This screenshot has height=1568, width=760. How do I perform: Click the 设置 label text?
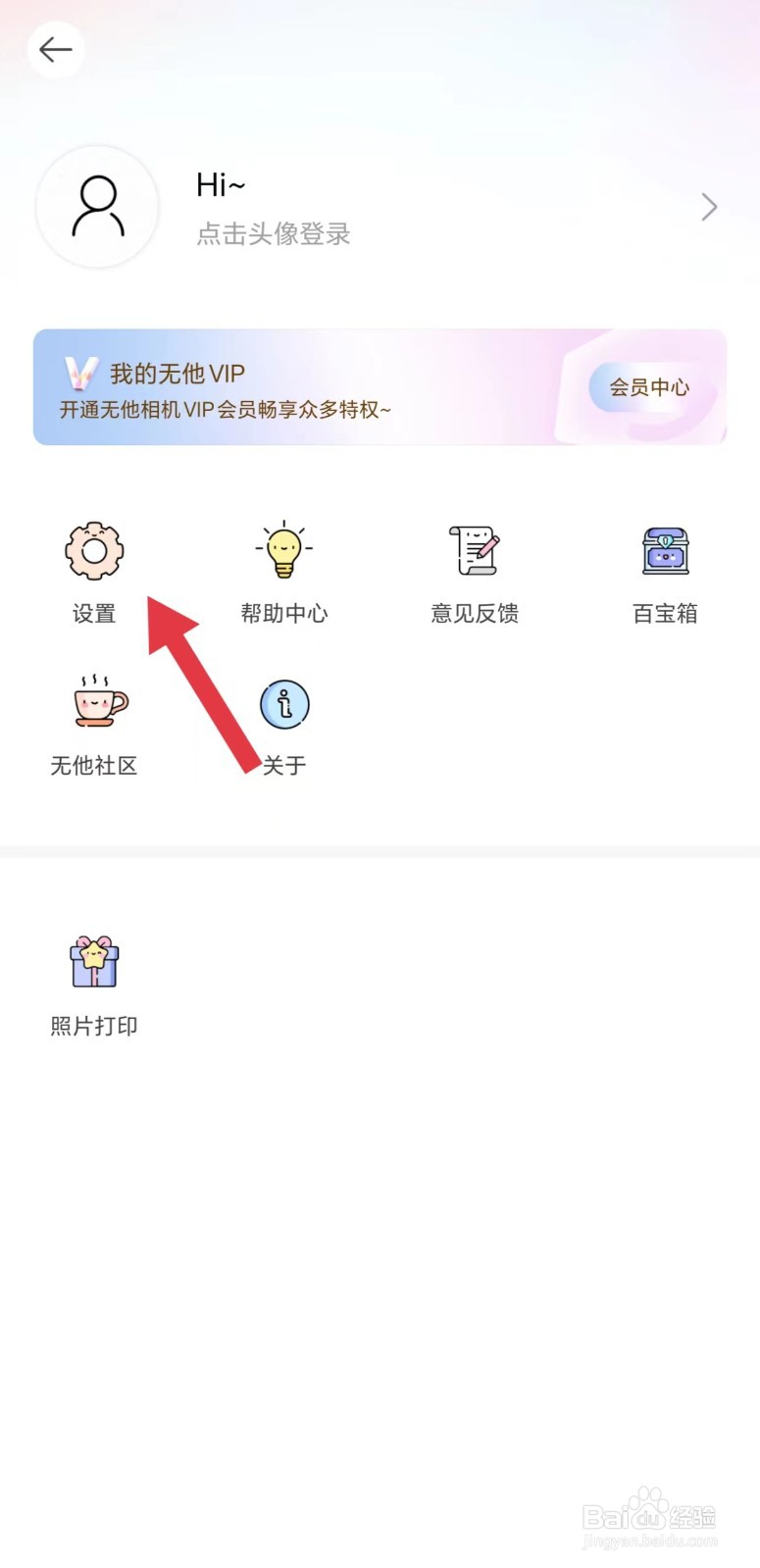[x=93, y=614]
